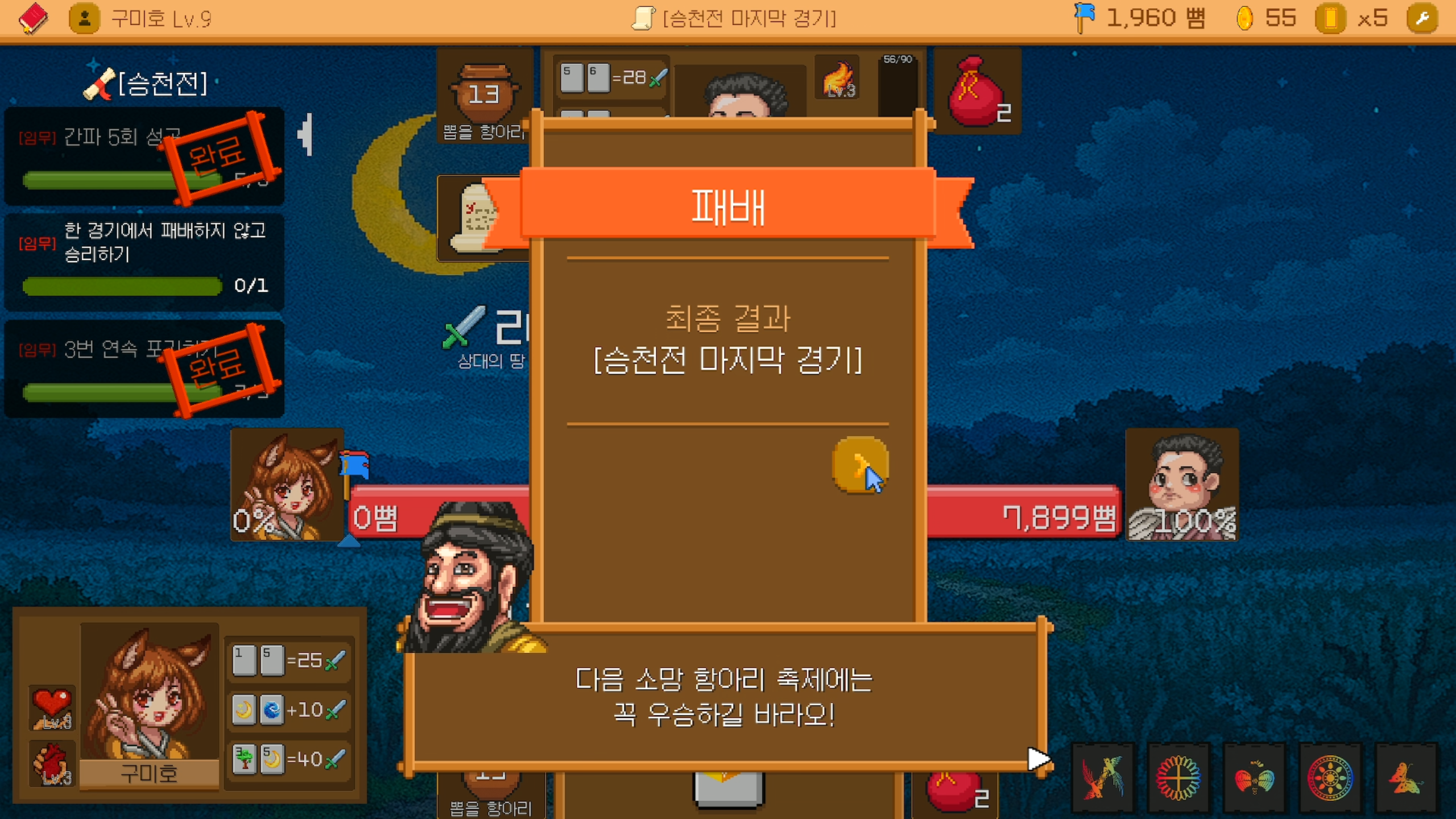Open settings with the wrench icon
The width and height of the screenshot is (1456, 819).
click(x=1422, y=19)
